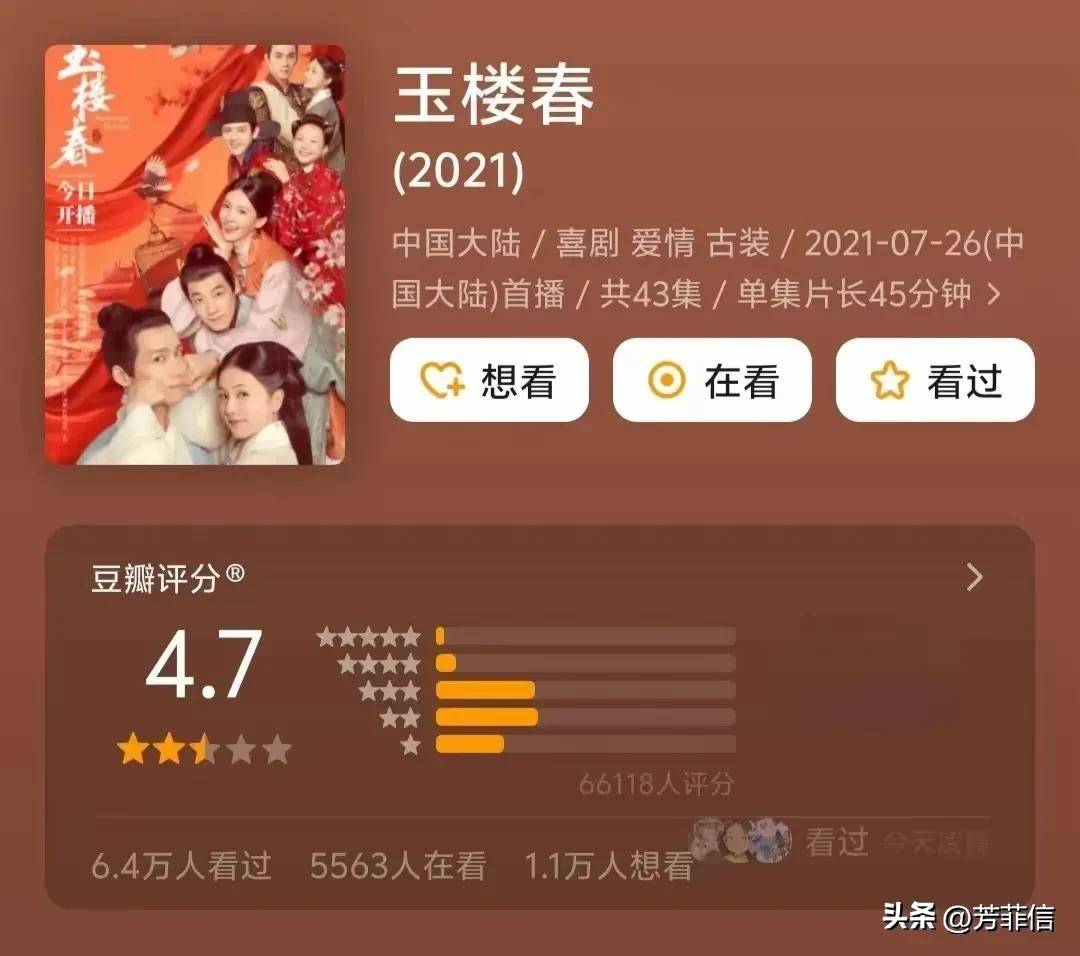The image size is (1080, 956).
Task: Open 豆瓣评分 rating details chevron
Action: (x=974, y=577)
